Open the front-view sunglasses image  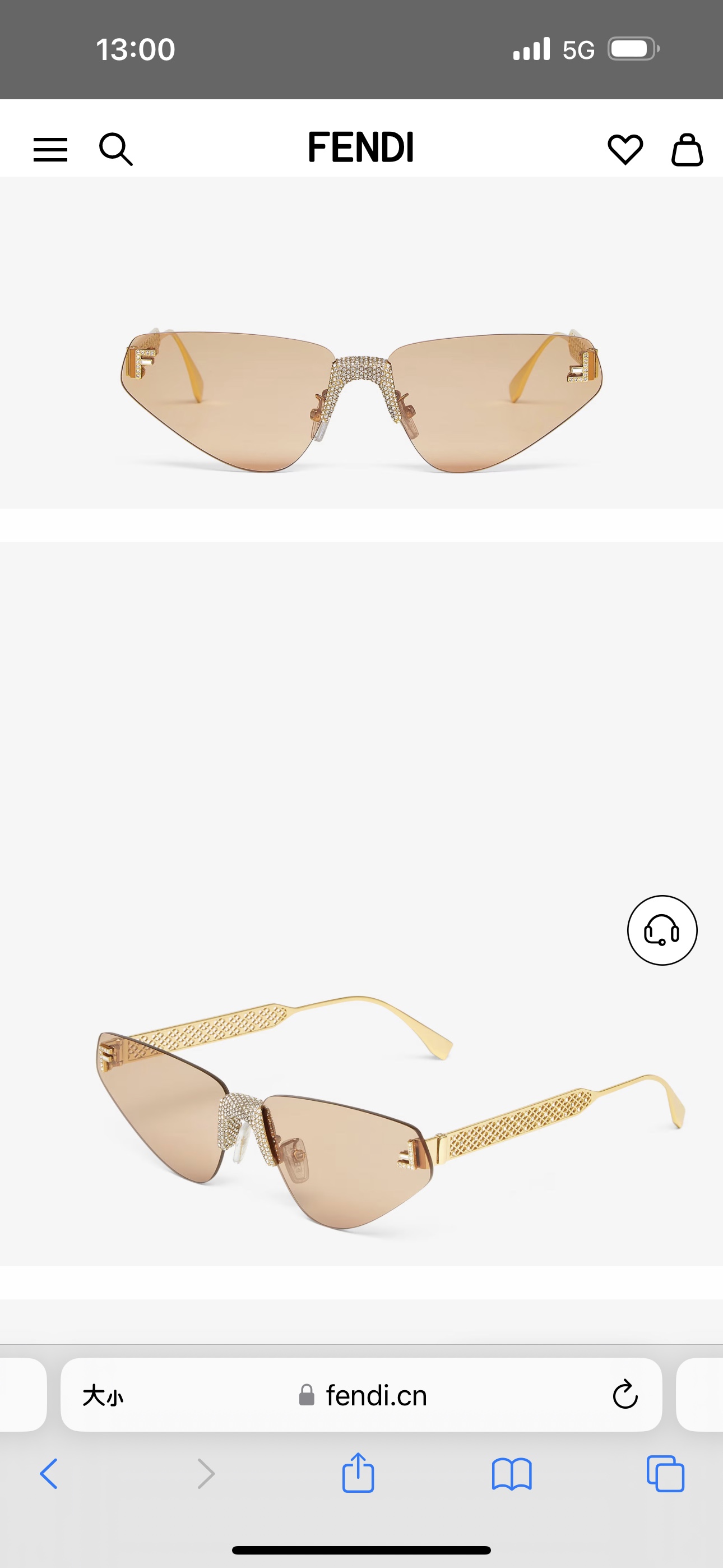[361, 390]
